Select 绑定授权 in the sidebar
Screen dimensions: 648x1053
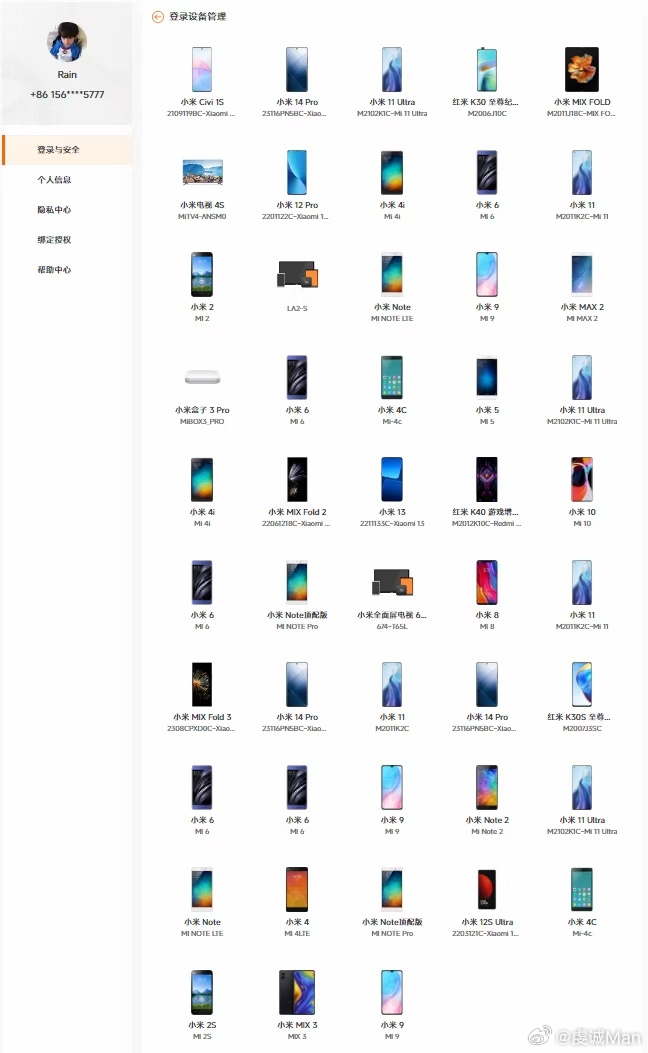[54, 240]
